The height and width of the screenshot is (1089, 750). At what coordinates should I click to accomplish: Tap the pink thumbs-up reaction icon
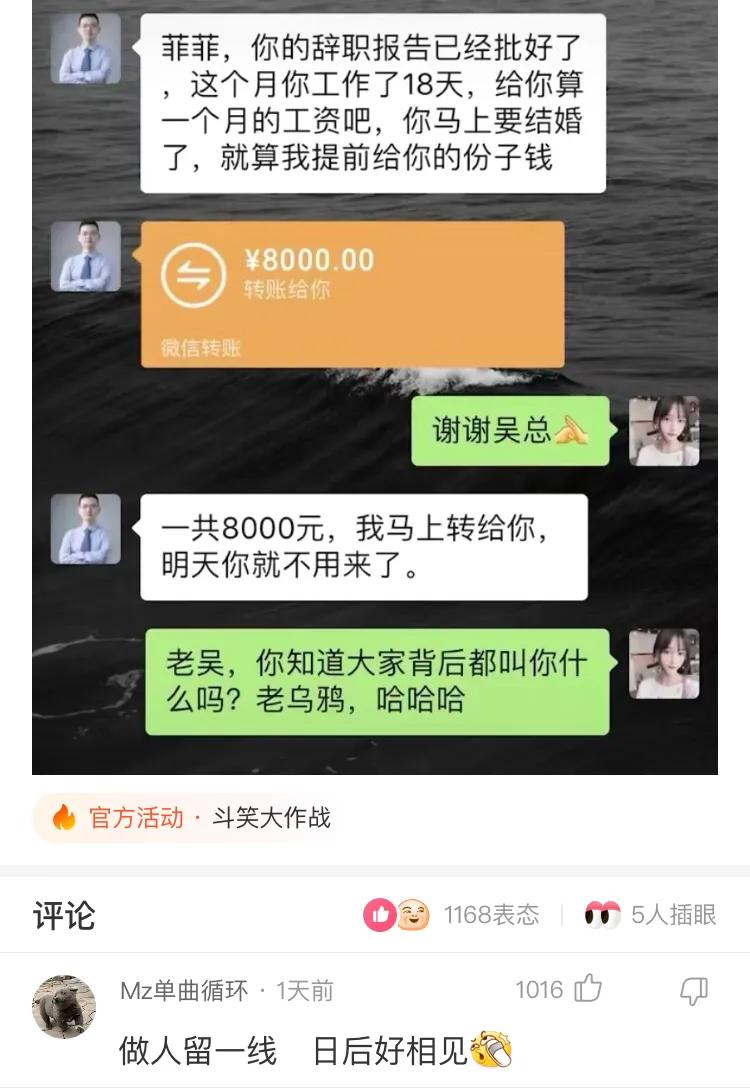click(x=379, y=912)
